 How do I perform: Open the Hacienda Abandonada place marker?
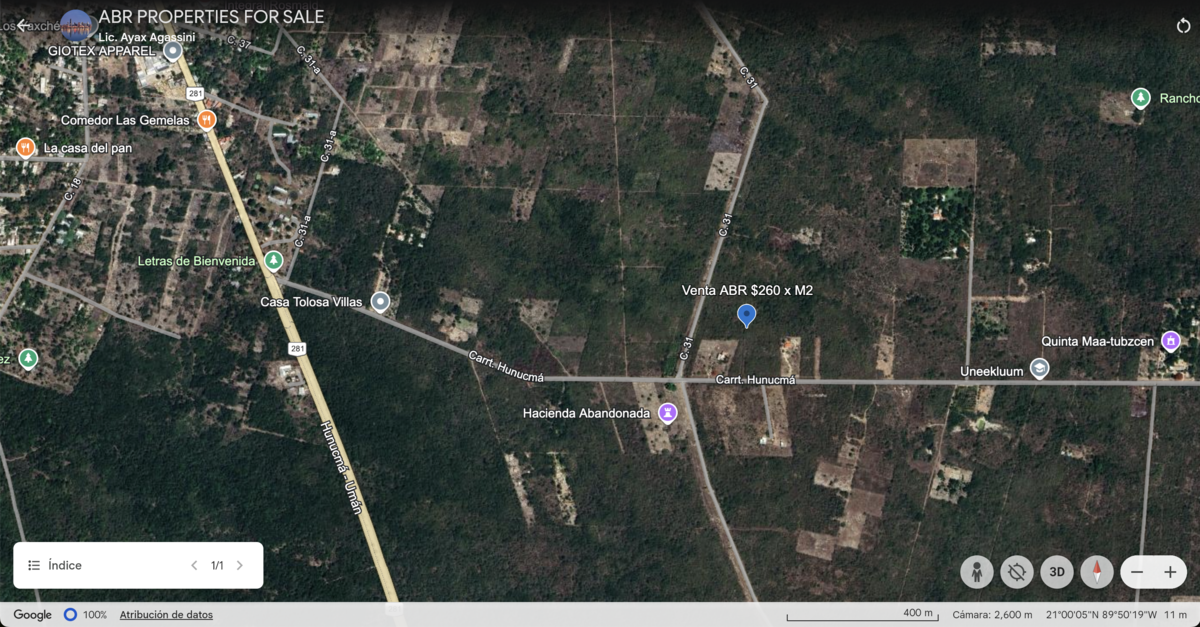click(x=668, y=412)
